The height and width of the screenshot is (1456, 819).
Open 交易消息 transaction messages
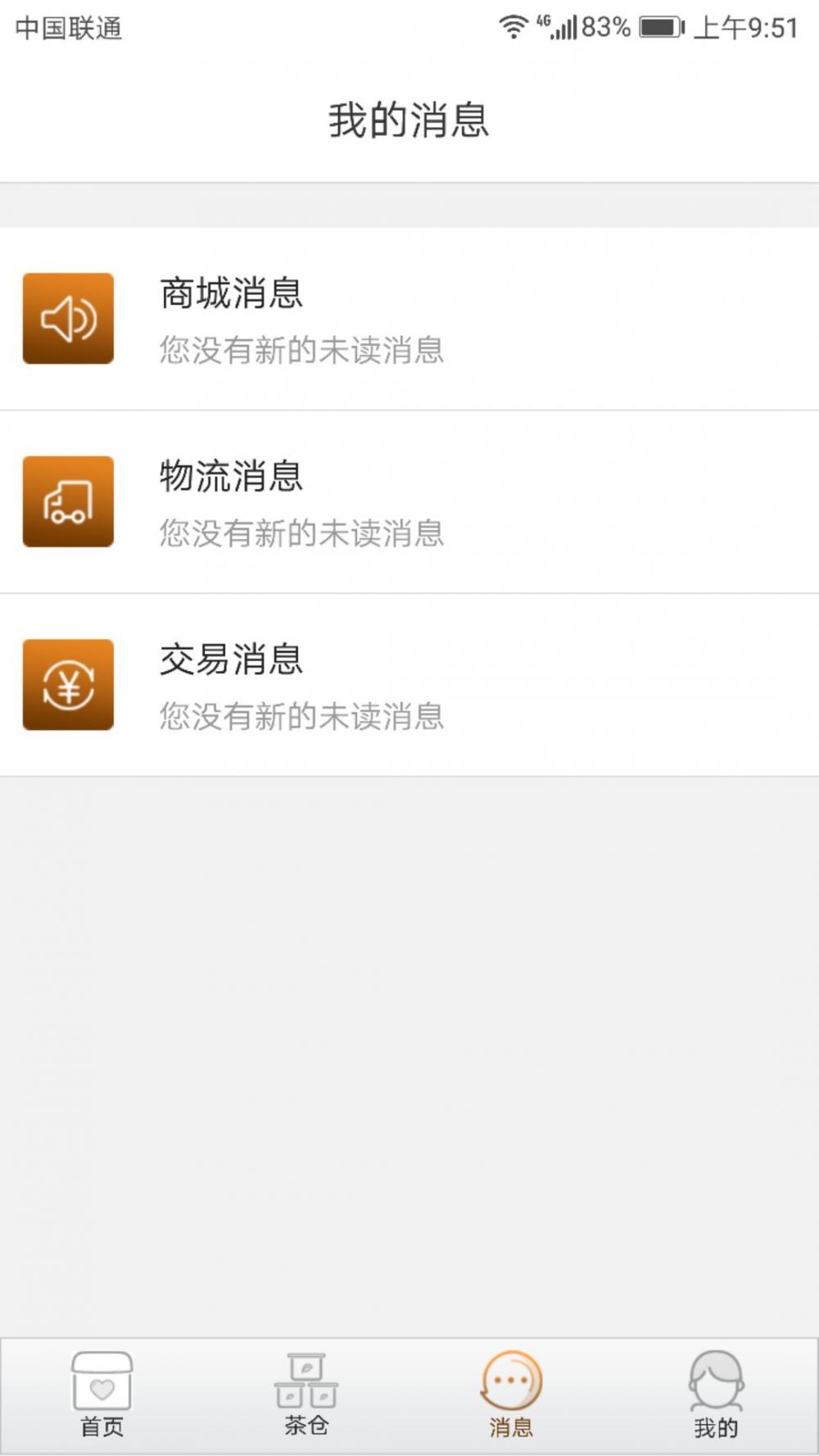[409, 685]
